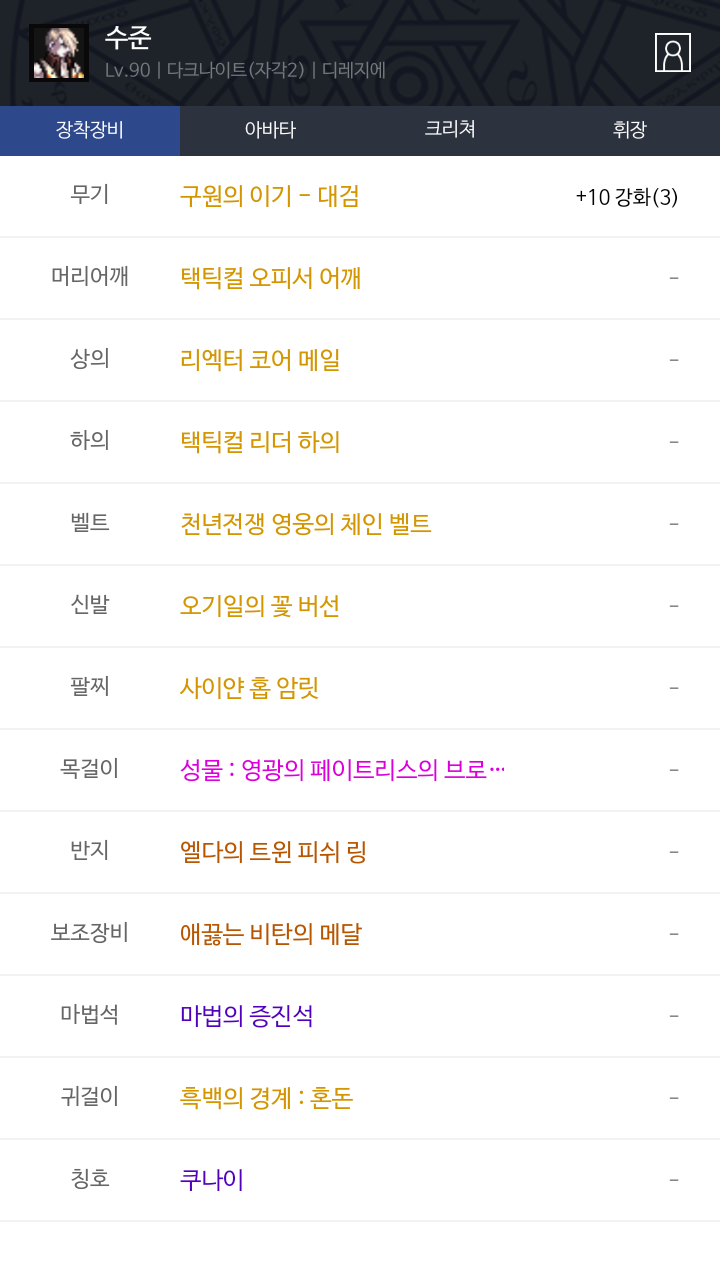
Task: Switch to the 크리쳐 tab
Action: (x=450, y=130)
